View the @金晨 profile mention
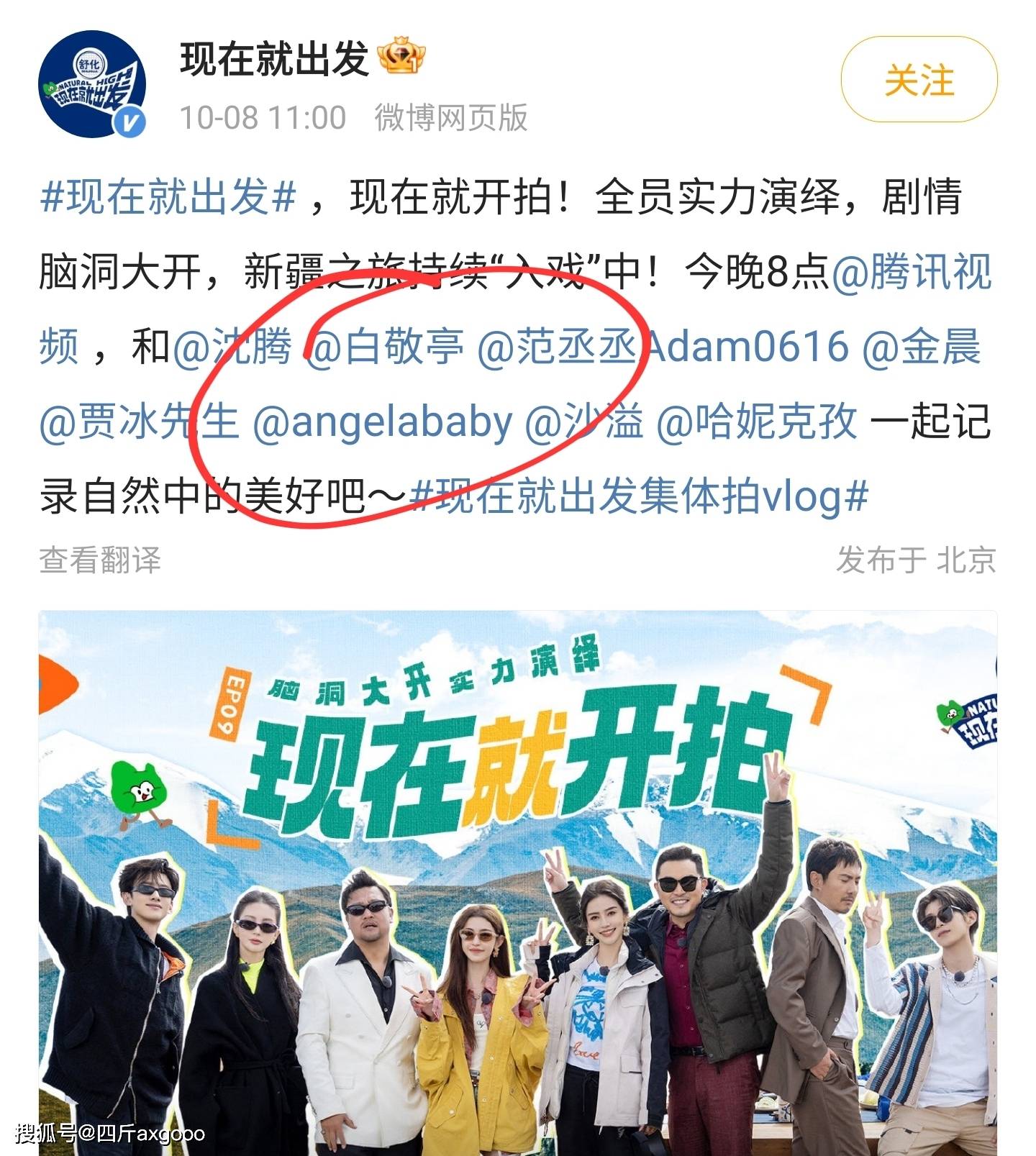1036x1156 pixels. (921, 347)
